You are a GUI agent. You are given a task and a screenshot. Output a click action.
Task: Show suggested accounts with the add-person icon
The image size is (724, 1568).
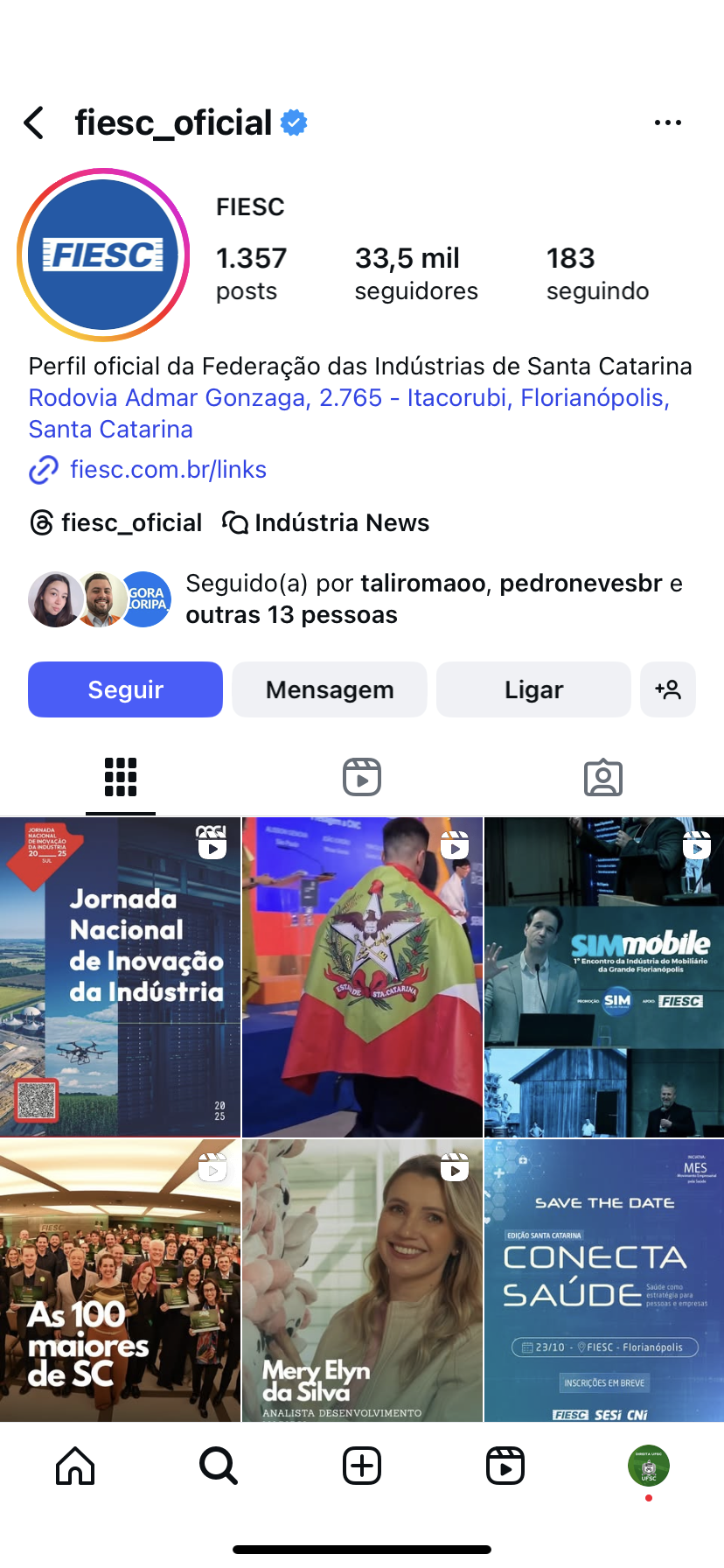click(668, 689)
